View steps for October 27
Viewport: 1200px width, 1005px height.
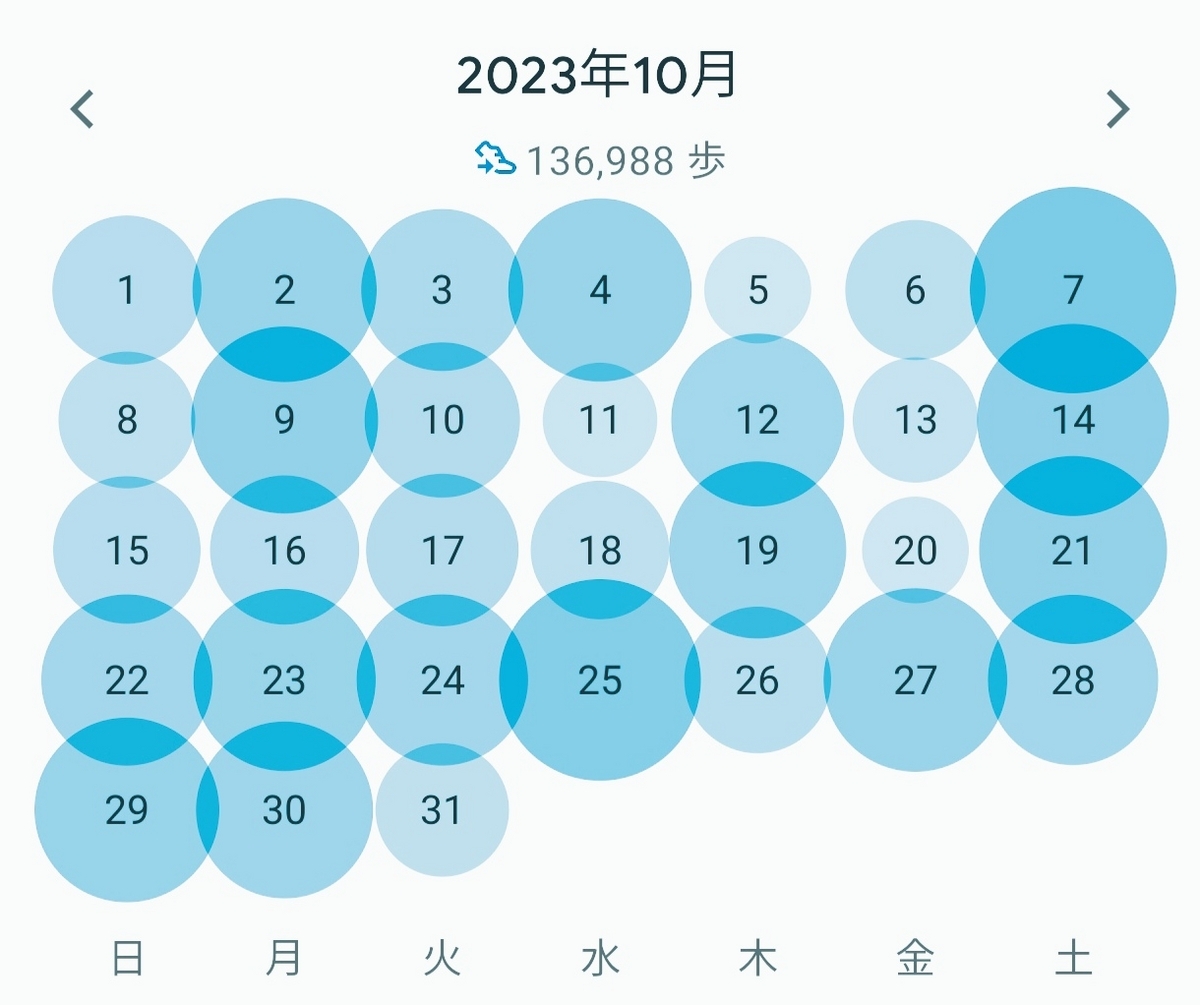pyautogui.click(x=915, y=680)
